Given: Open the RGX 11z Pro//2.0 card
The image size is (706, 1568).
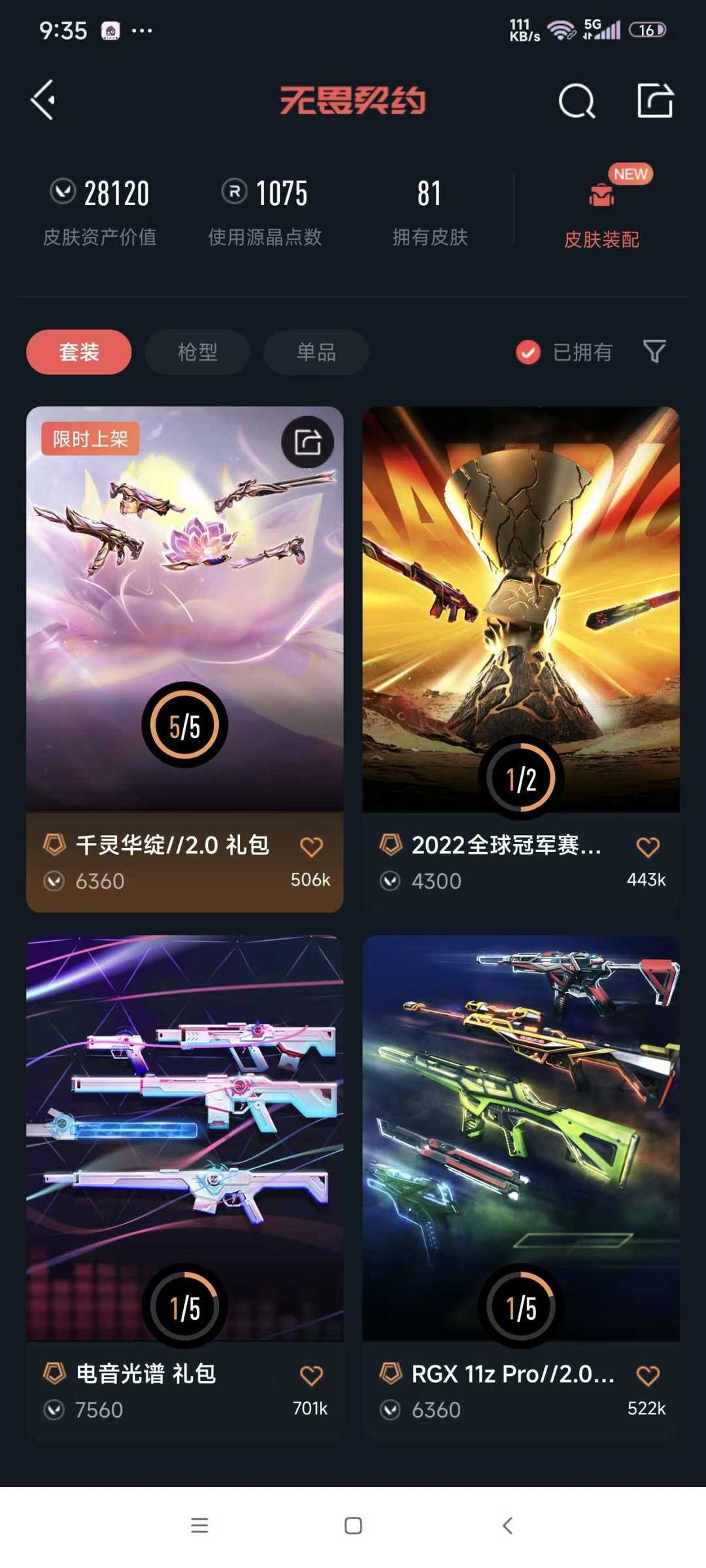Looking at the screenshot, I should tap(521, 1137).
